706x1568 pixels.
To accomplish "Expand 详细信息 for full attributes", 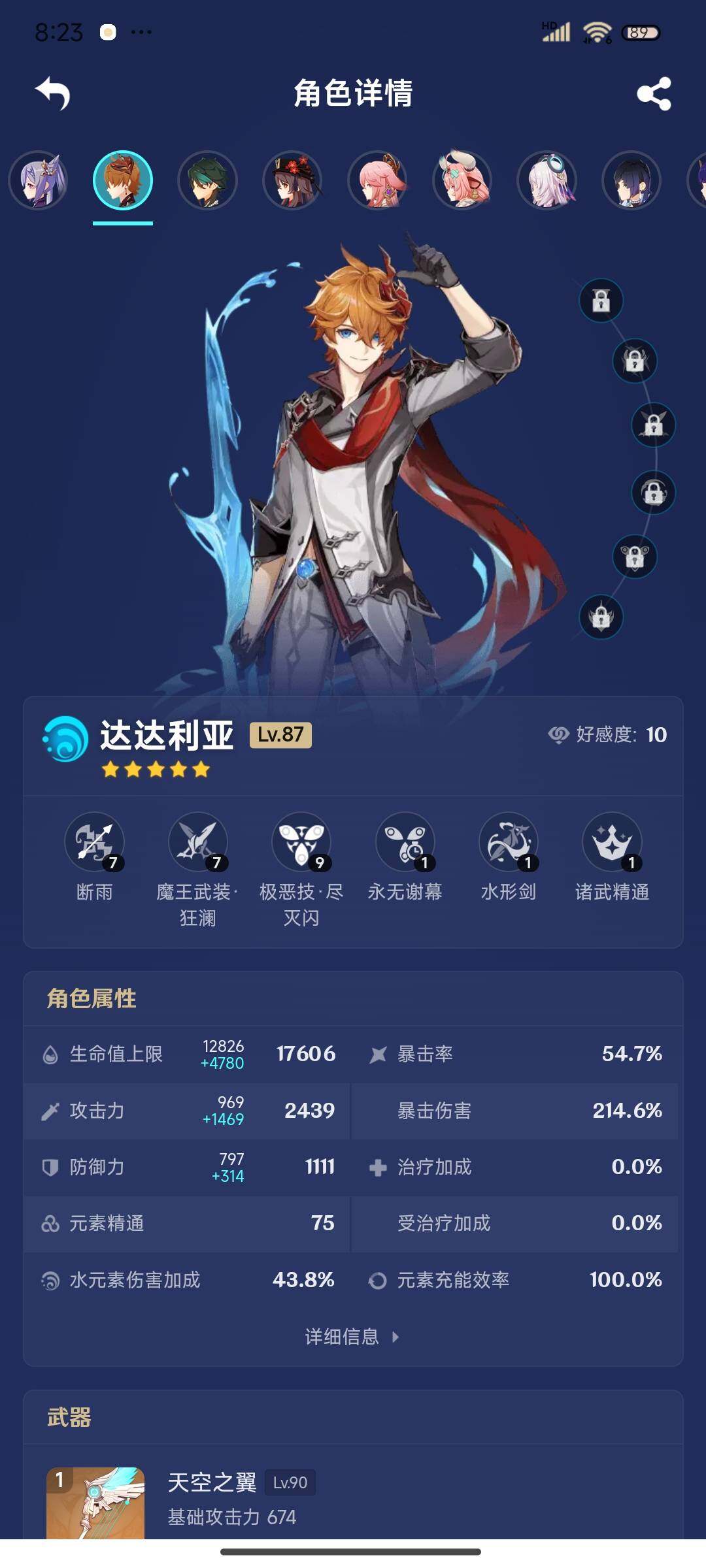I will (352, 1337).
